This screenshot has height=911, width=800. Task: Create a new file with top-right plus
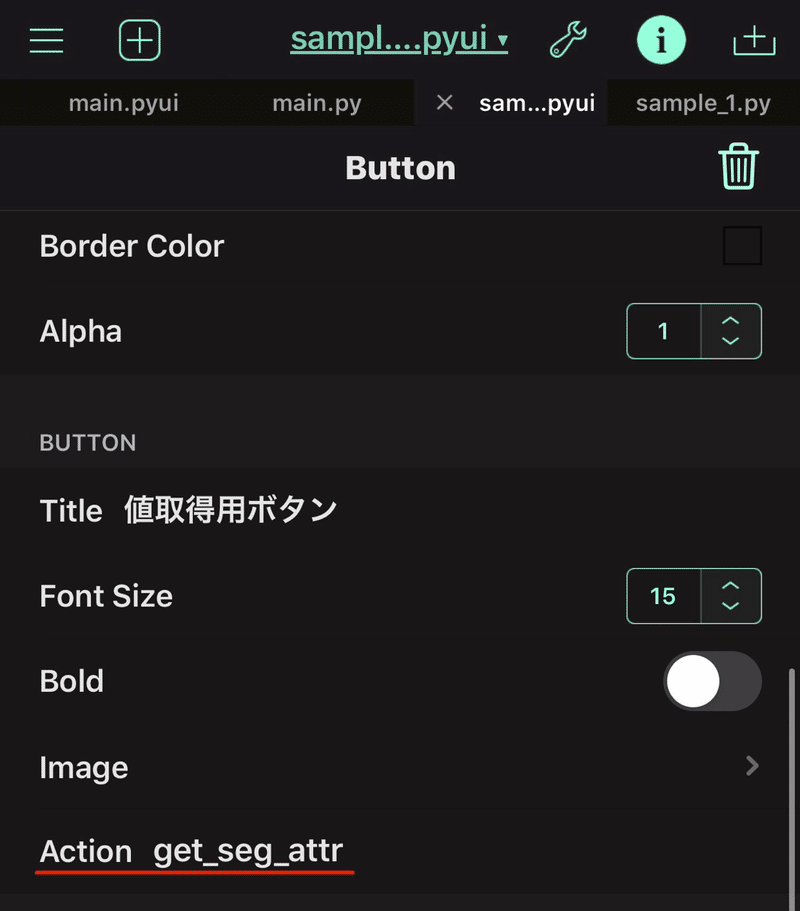tap(755, 40)
